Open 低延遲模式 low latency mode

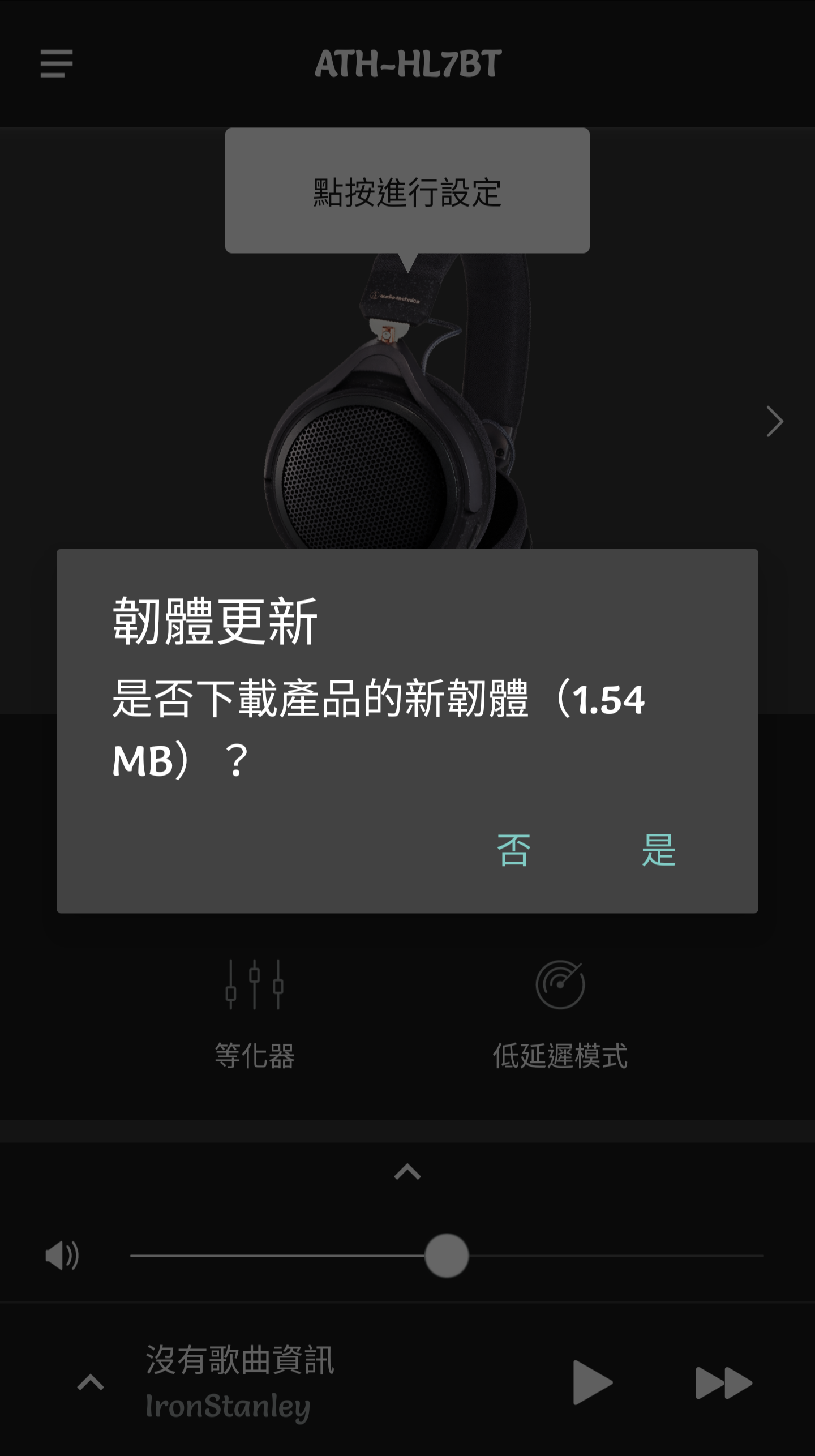click(x=560, y=1013)
